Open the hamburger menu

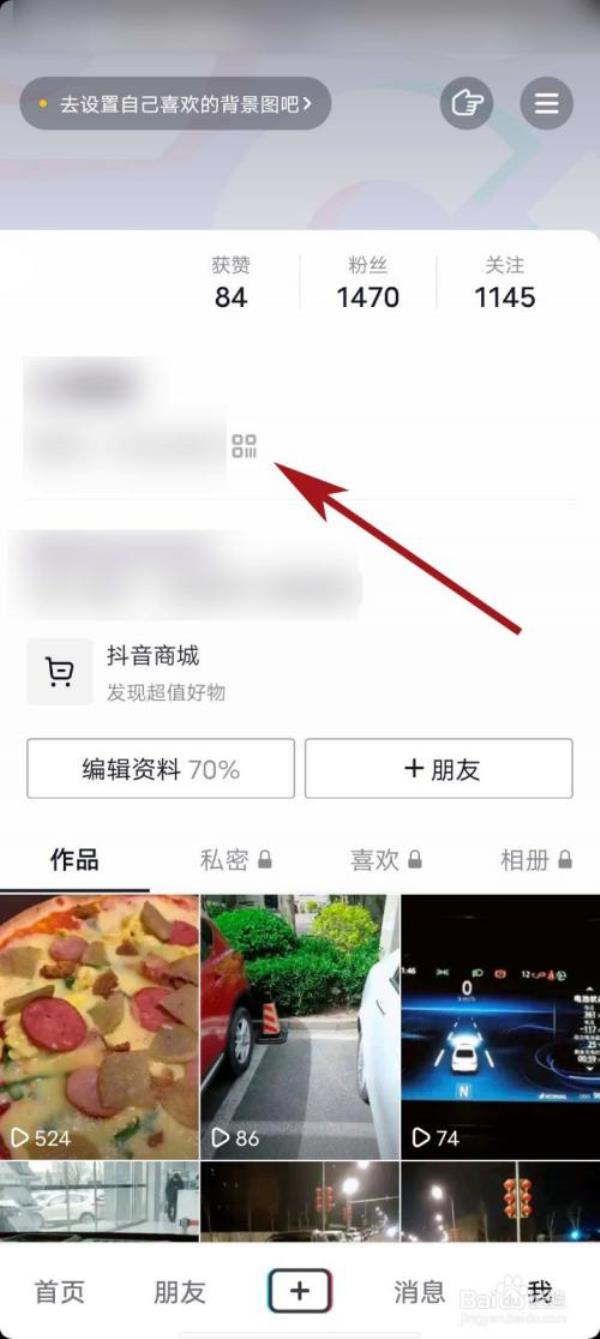click(x=546, y=104)
